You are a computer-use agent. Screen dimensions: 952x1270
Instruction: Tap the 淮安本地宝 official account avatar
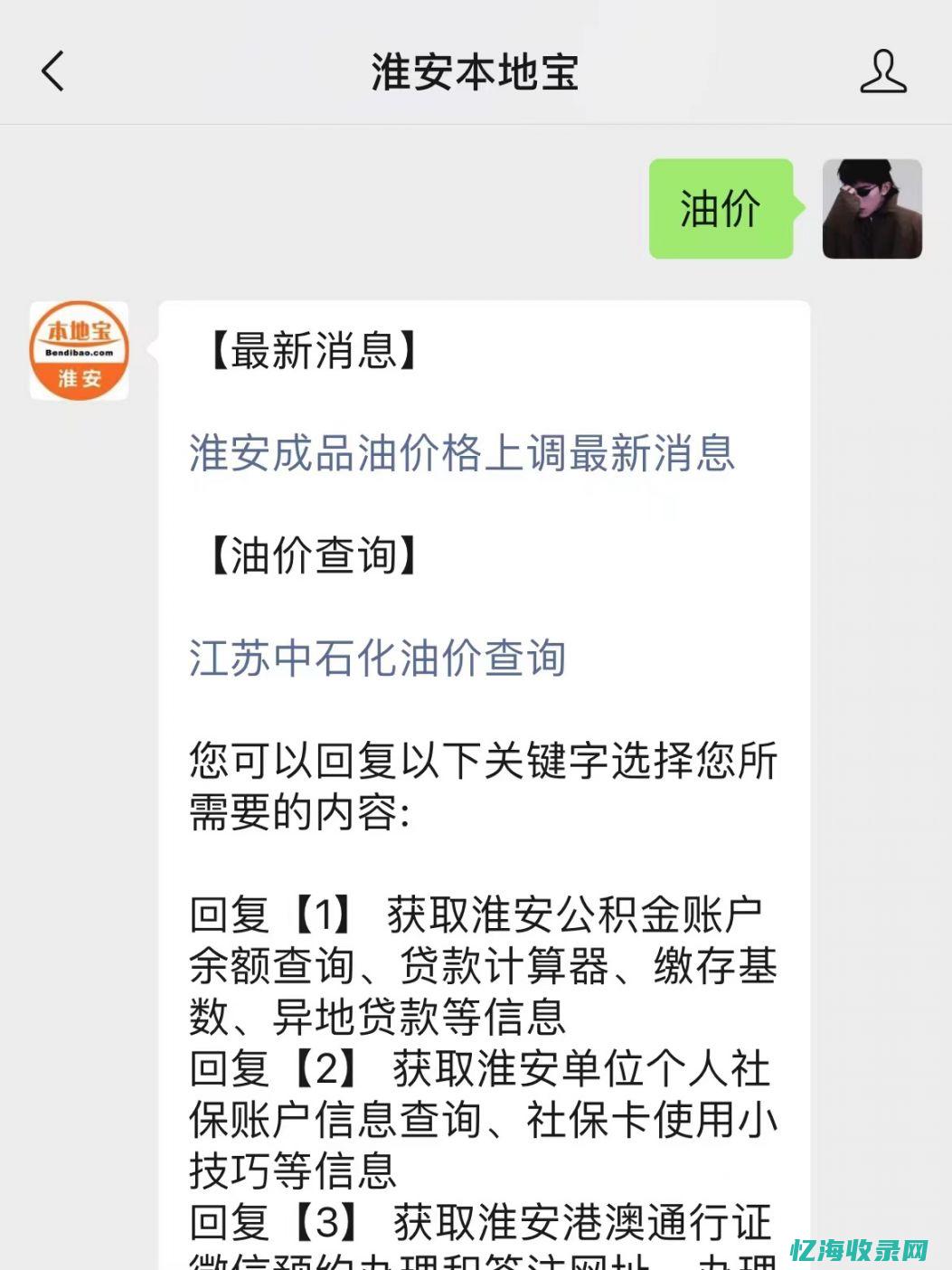(x=78, y=351)
